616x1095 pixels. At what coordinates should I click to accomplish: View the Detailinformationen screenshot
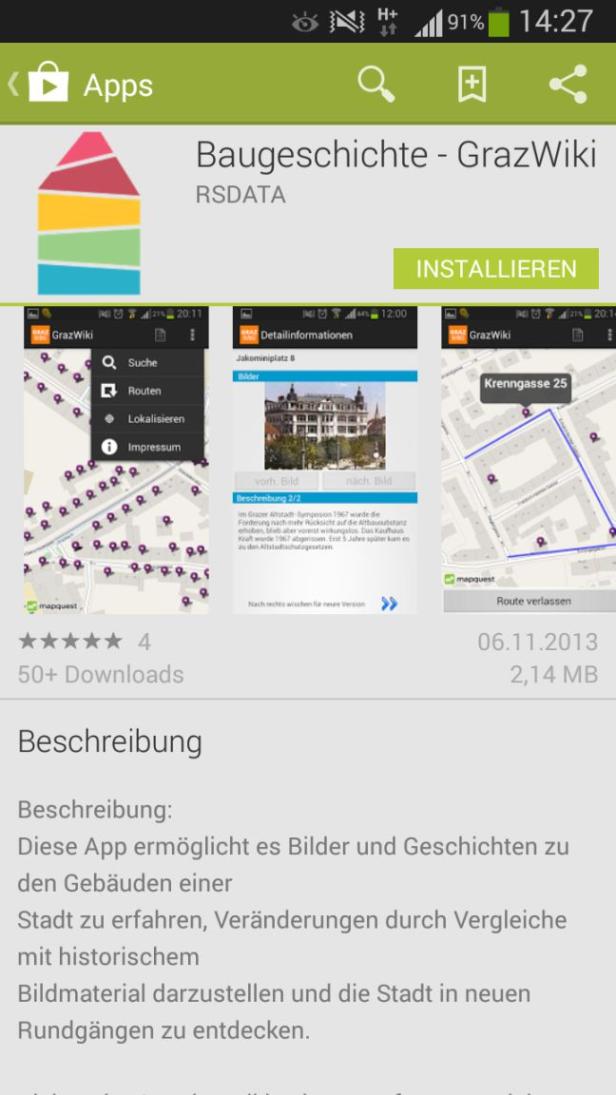click(325, 460)
